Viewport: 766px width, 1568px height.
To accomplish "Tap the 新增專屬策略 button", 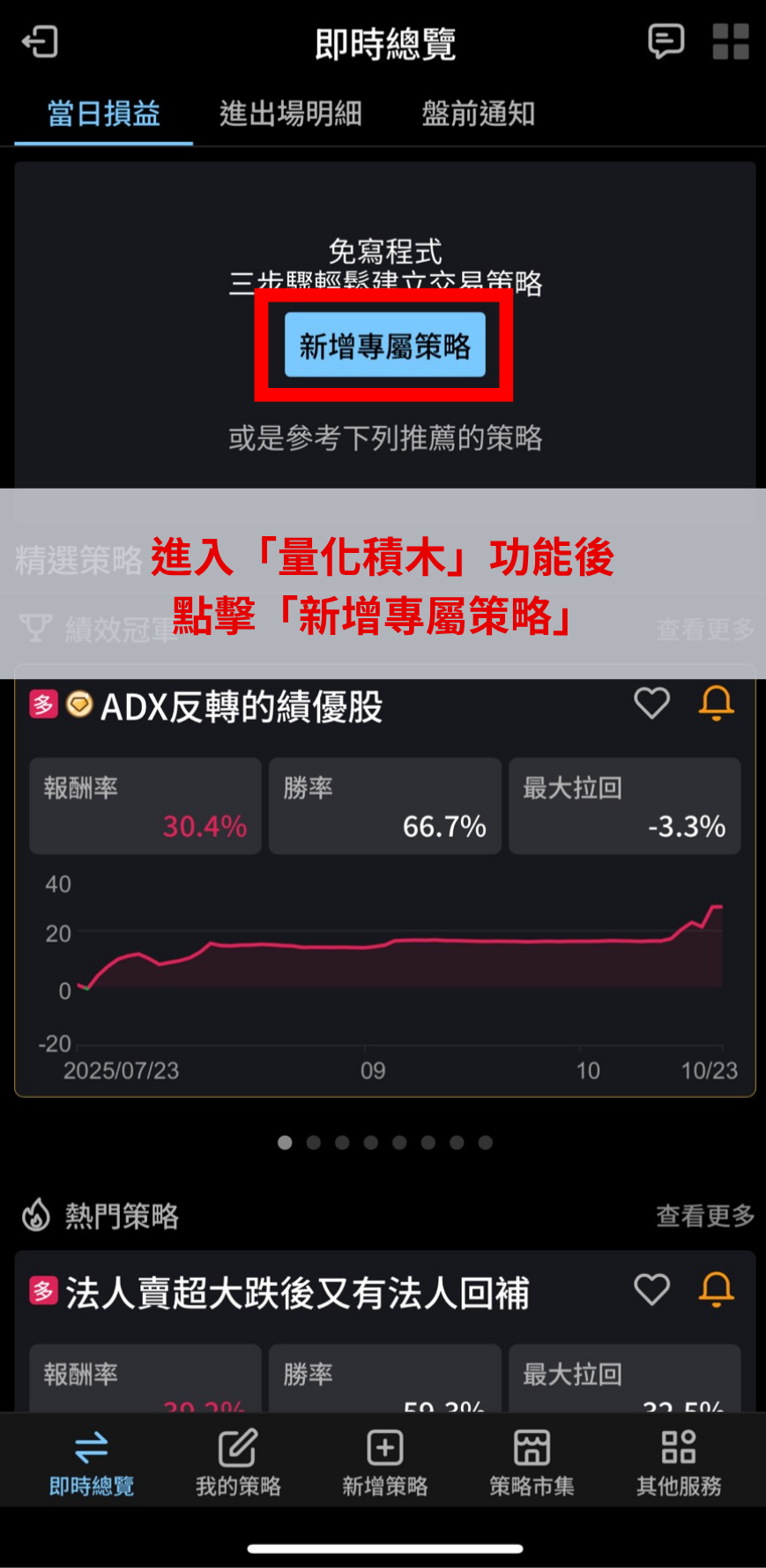I will coord(384,346).
